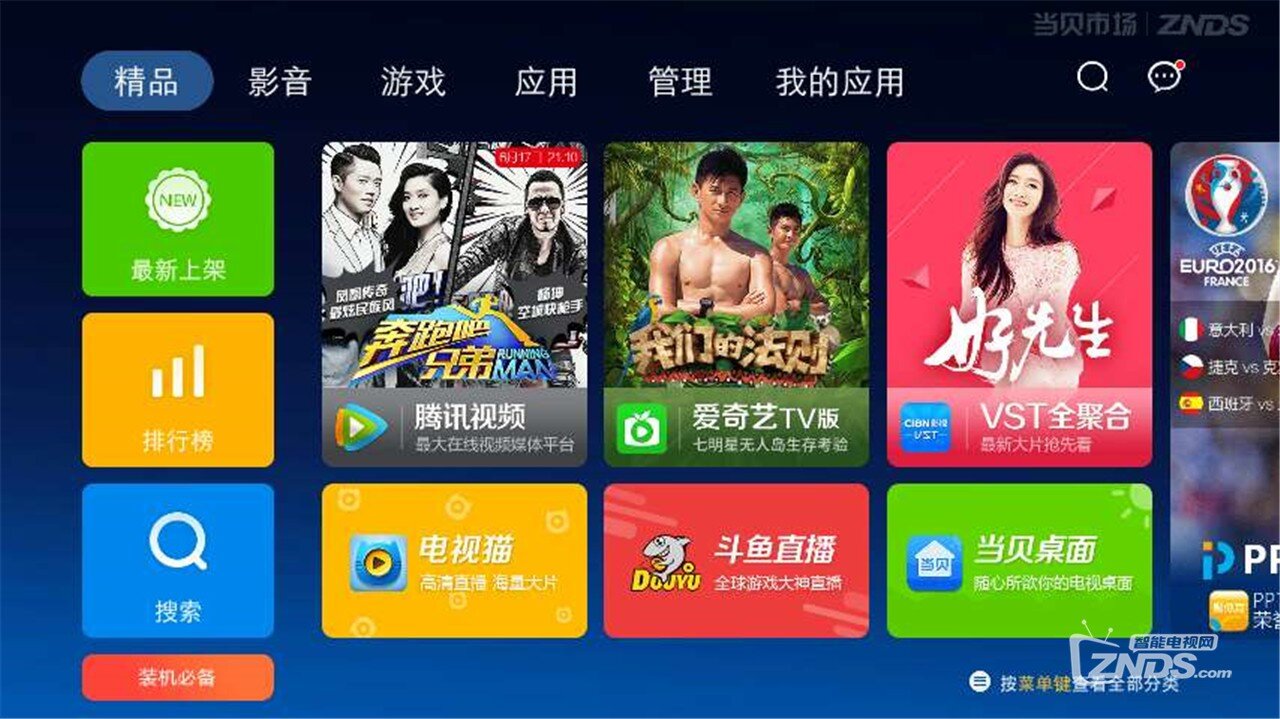Open the 最新上架 tile
Viewport: 1280px width, 719px height.
tap(178, 219)
